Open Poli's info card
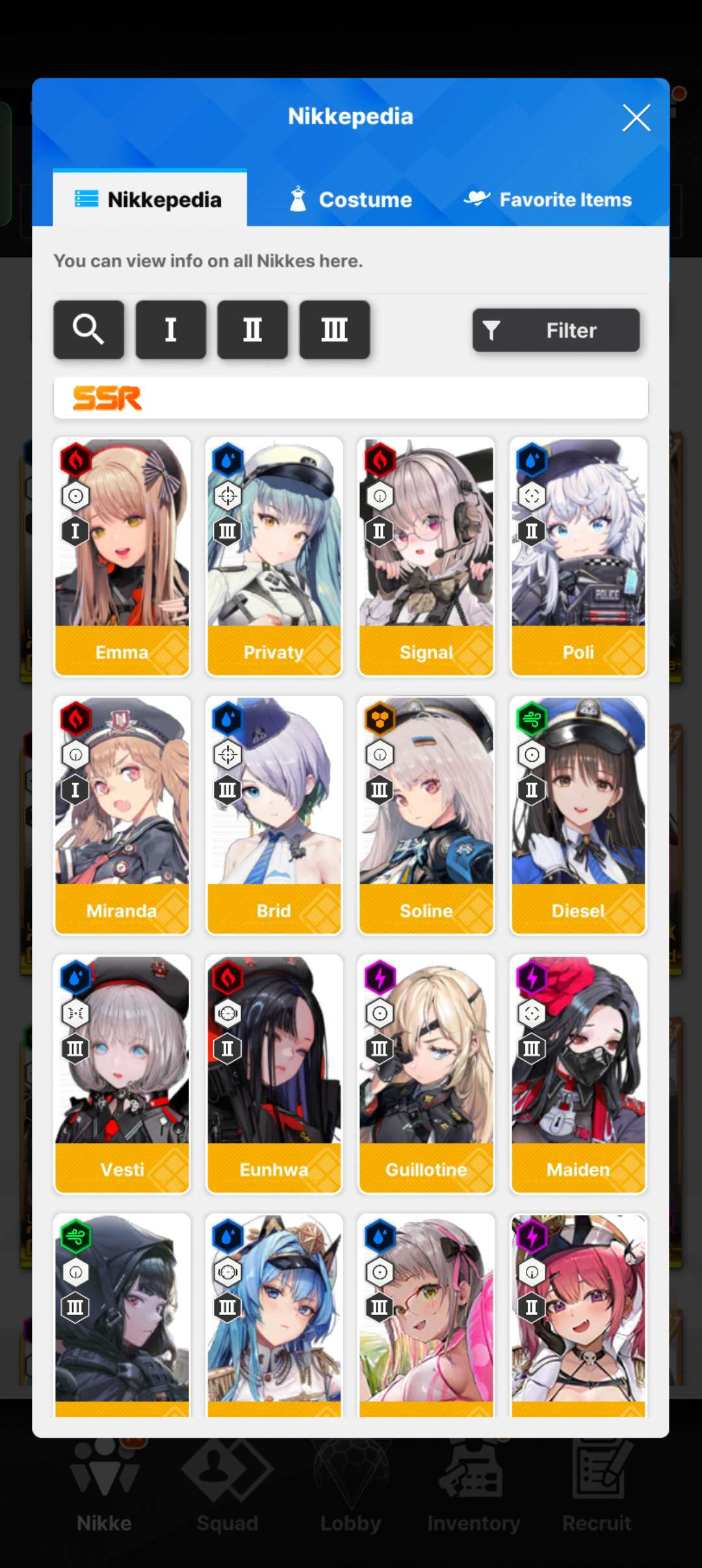Screen dimensions: 702x1568 pyautogui.click(x=578, y=556)
